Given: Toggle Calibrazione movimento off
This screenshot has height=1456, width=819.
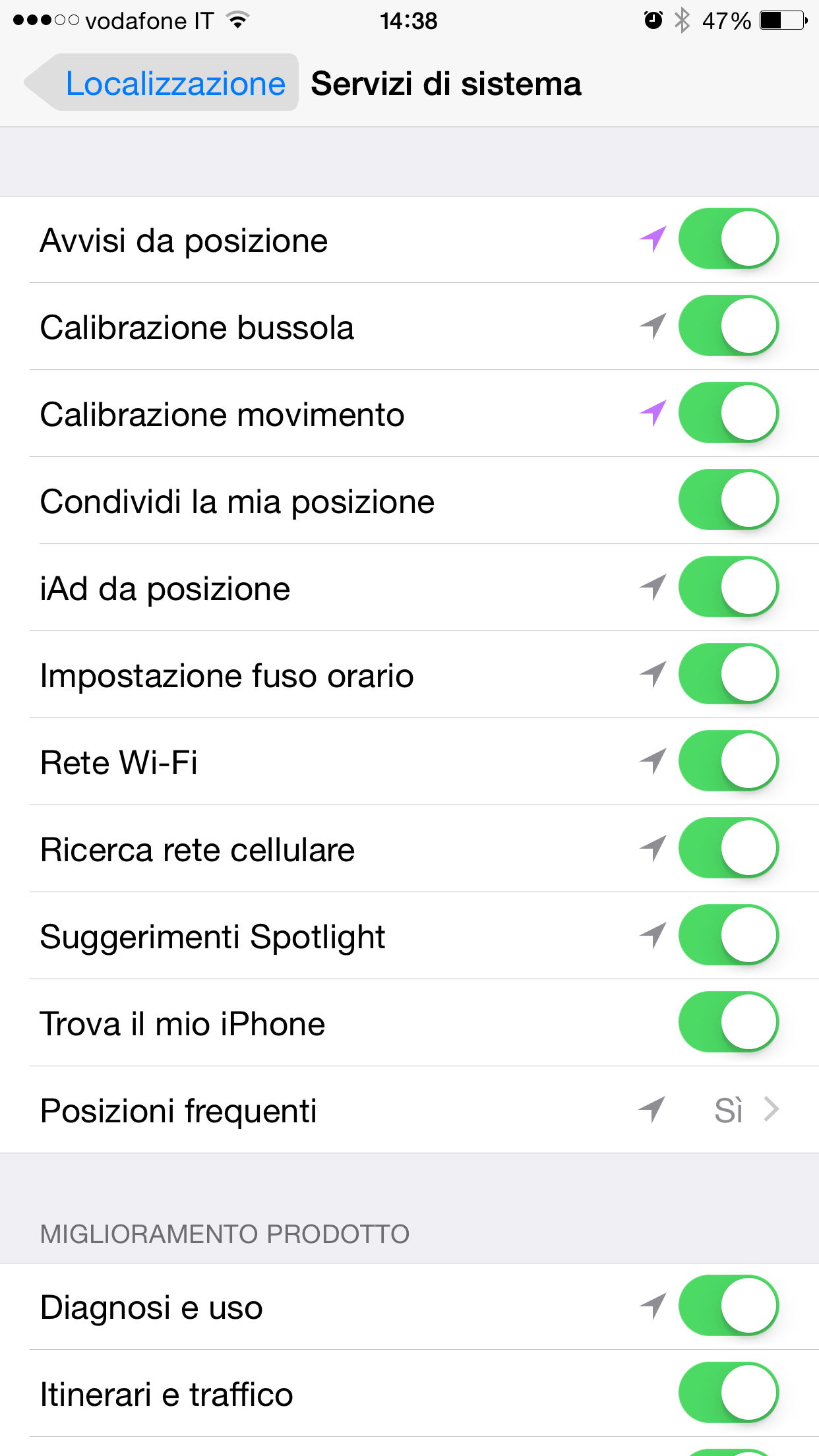Looking at the screenshot, I should click(x=728, y=413).
